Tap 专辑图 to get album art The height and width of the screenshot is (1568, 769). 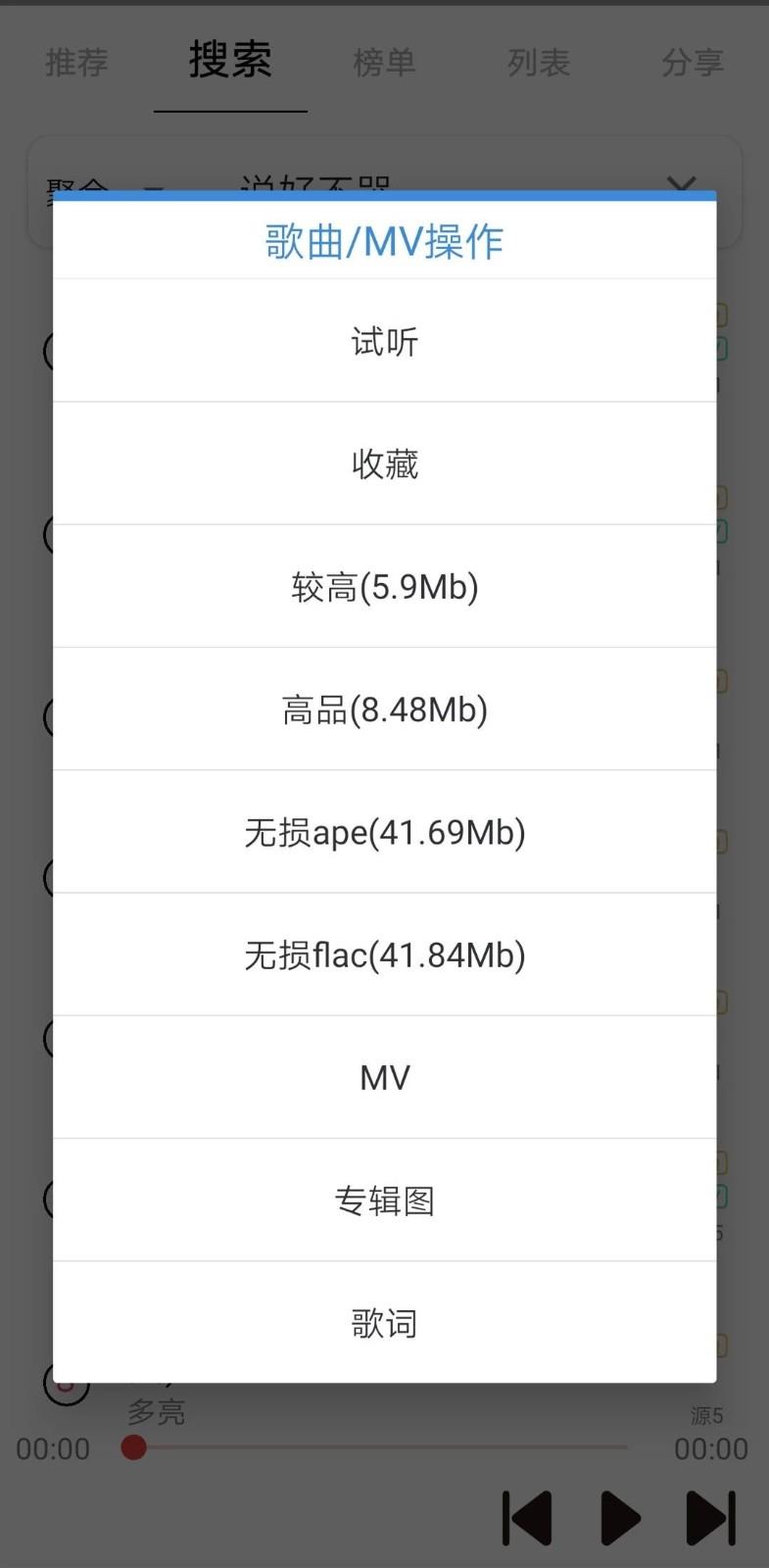(384, 1200)
